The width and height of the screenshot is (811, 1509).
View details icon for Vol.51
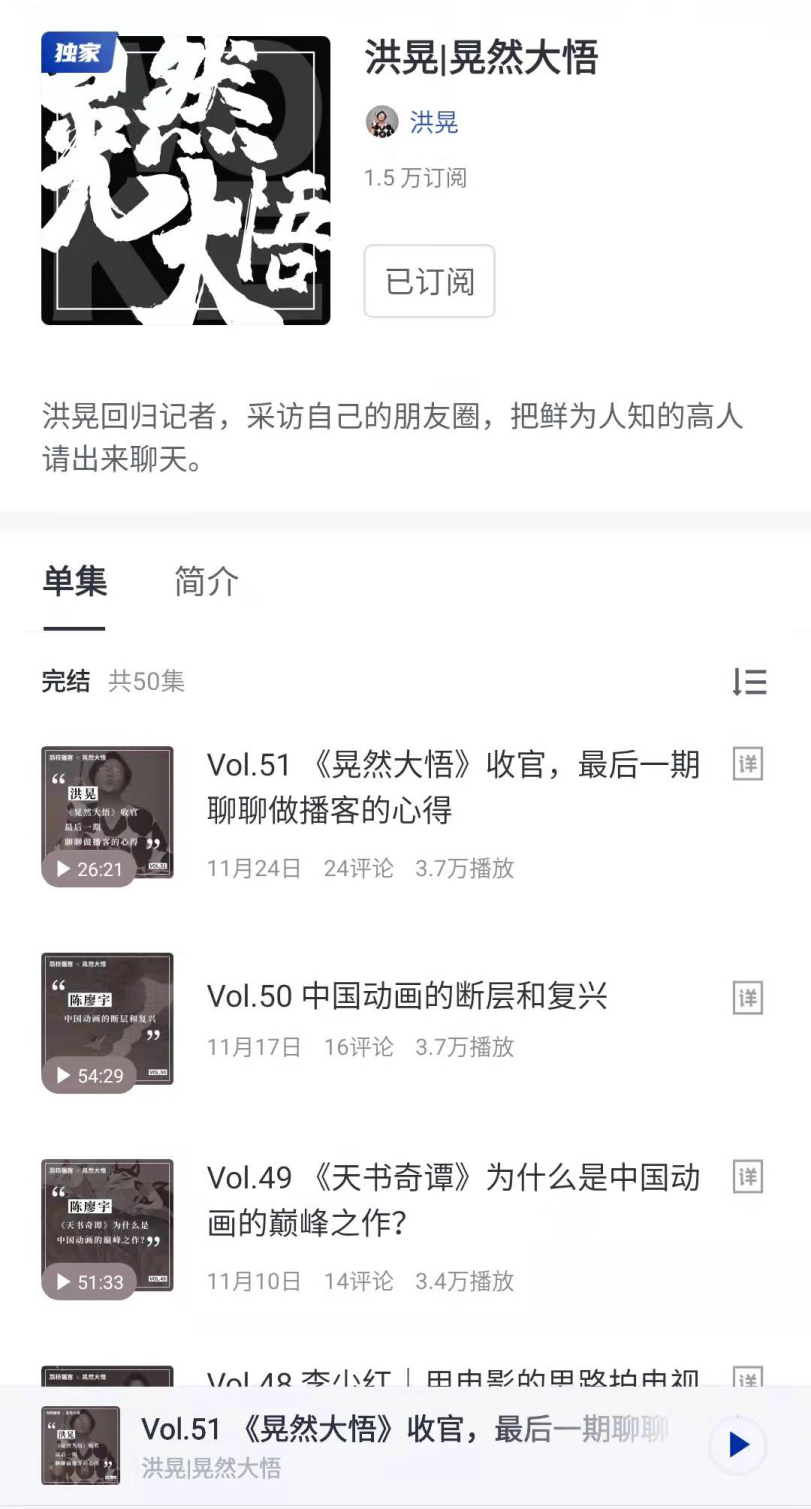point(748,765)
